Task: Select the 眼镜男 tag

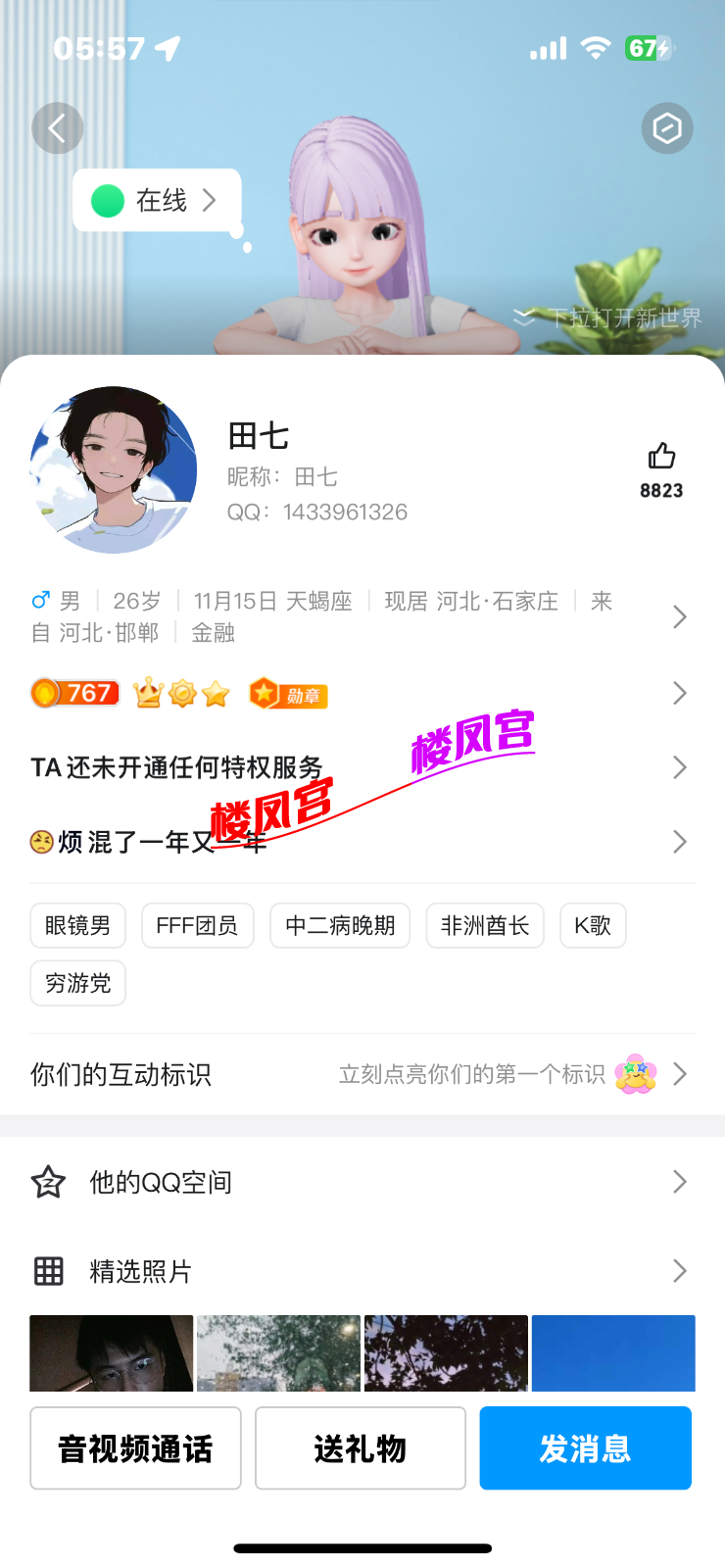Action: pos(78,925)
